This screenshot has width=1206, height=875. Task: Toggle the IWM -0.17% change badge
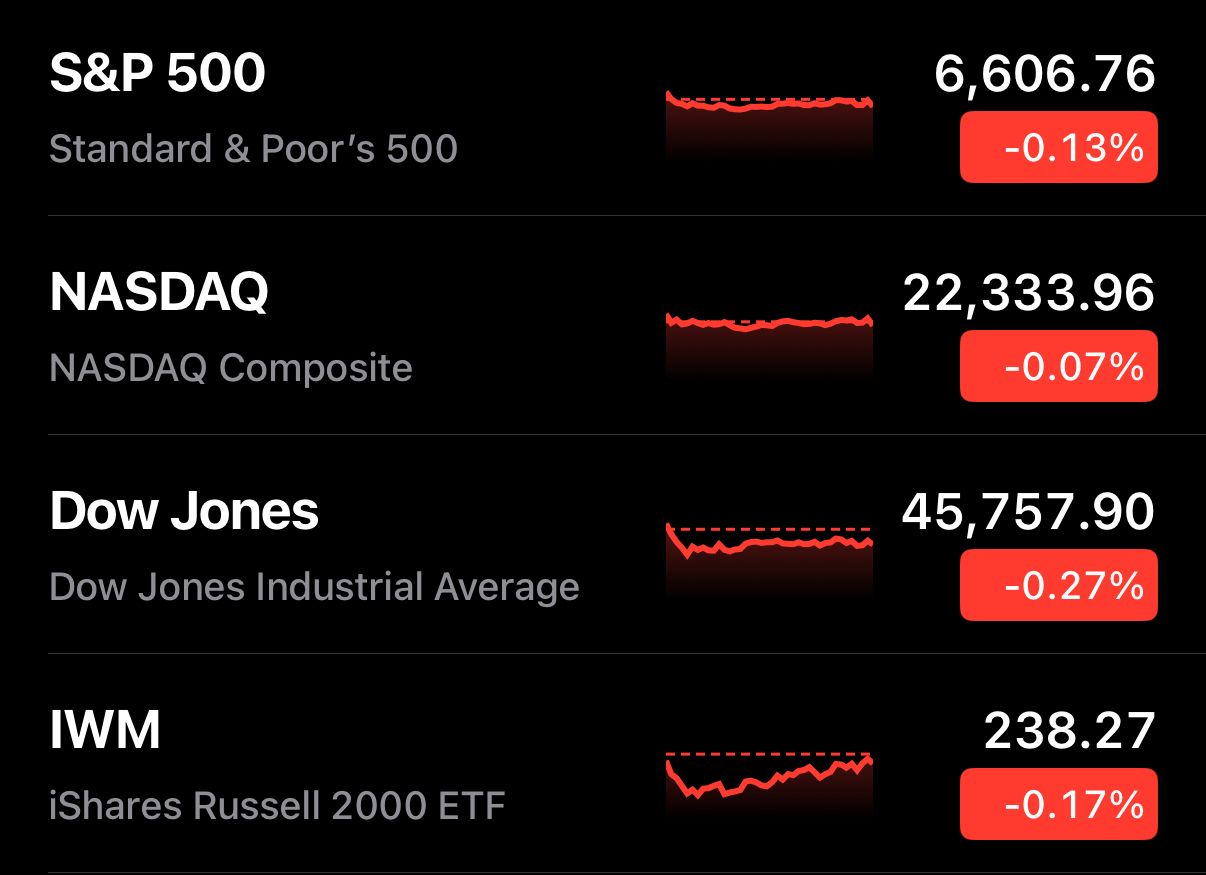[x=1058, y=804]
